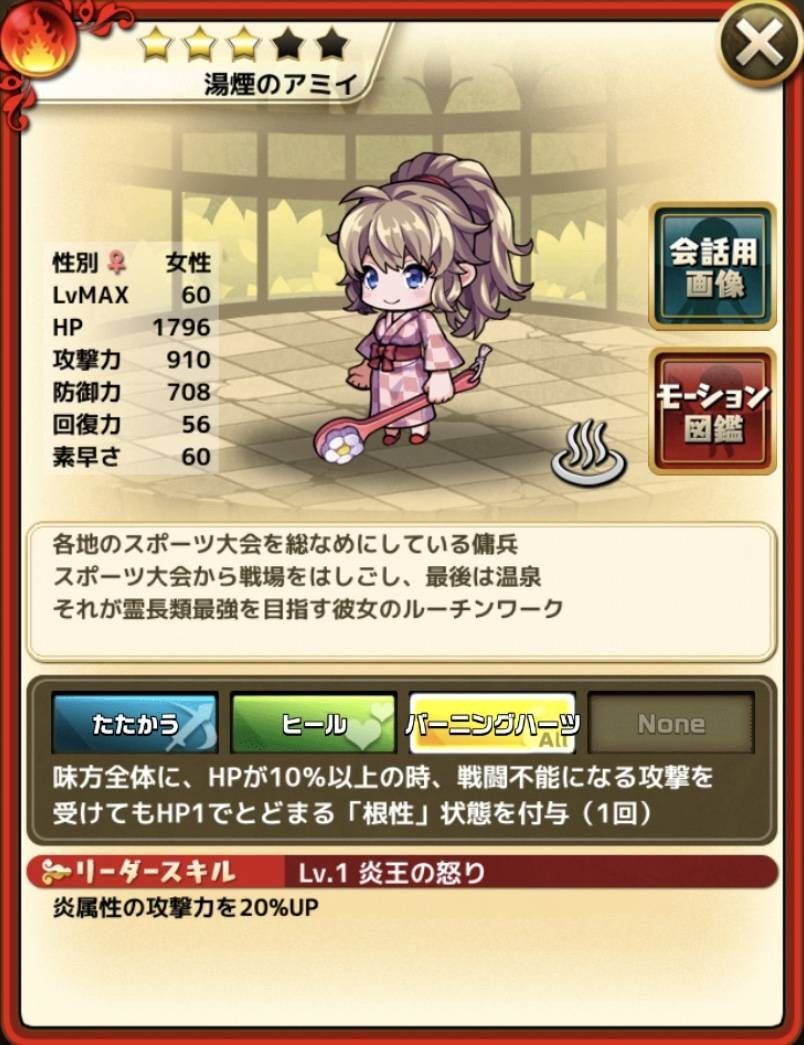This screenshot has height=1045, width=804.
Task: Close the character detail window
Action: coord(758,44)
